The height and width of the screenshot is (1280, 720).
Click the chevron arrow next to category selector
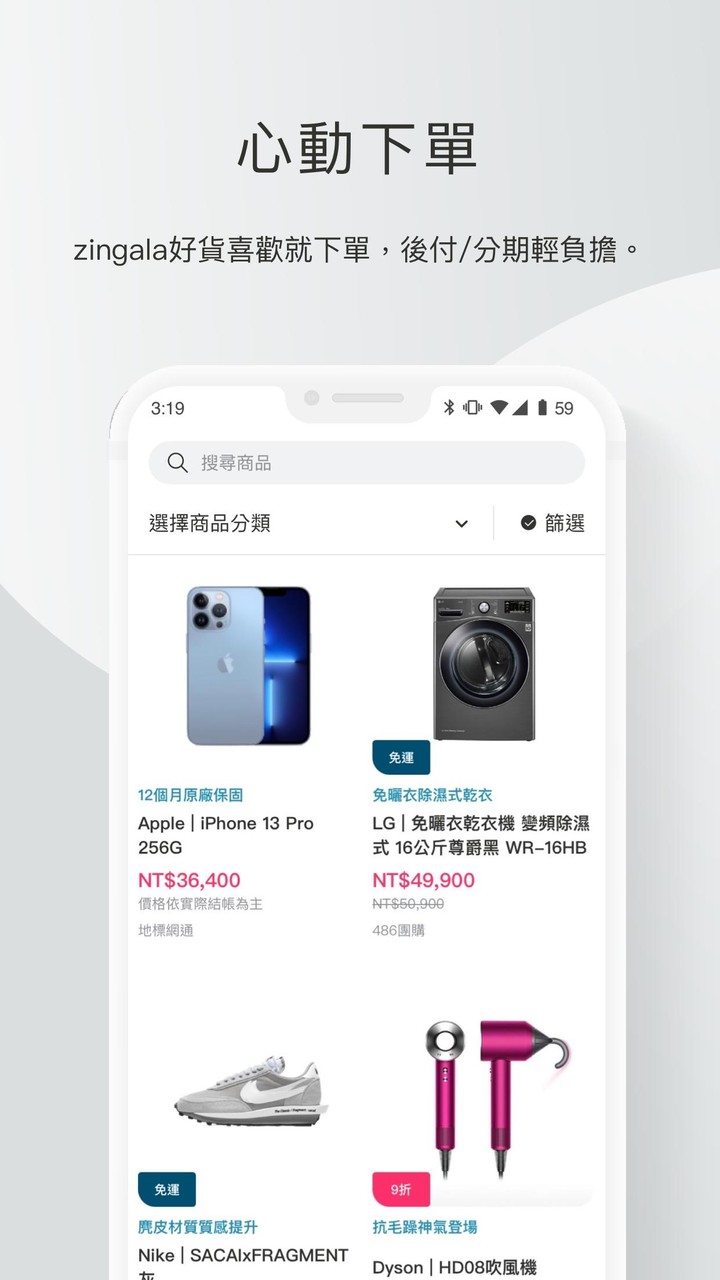[x=461, y=522]
